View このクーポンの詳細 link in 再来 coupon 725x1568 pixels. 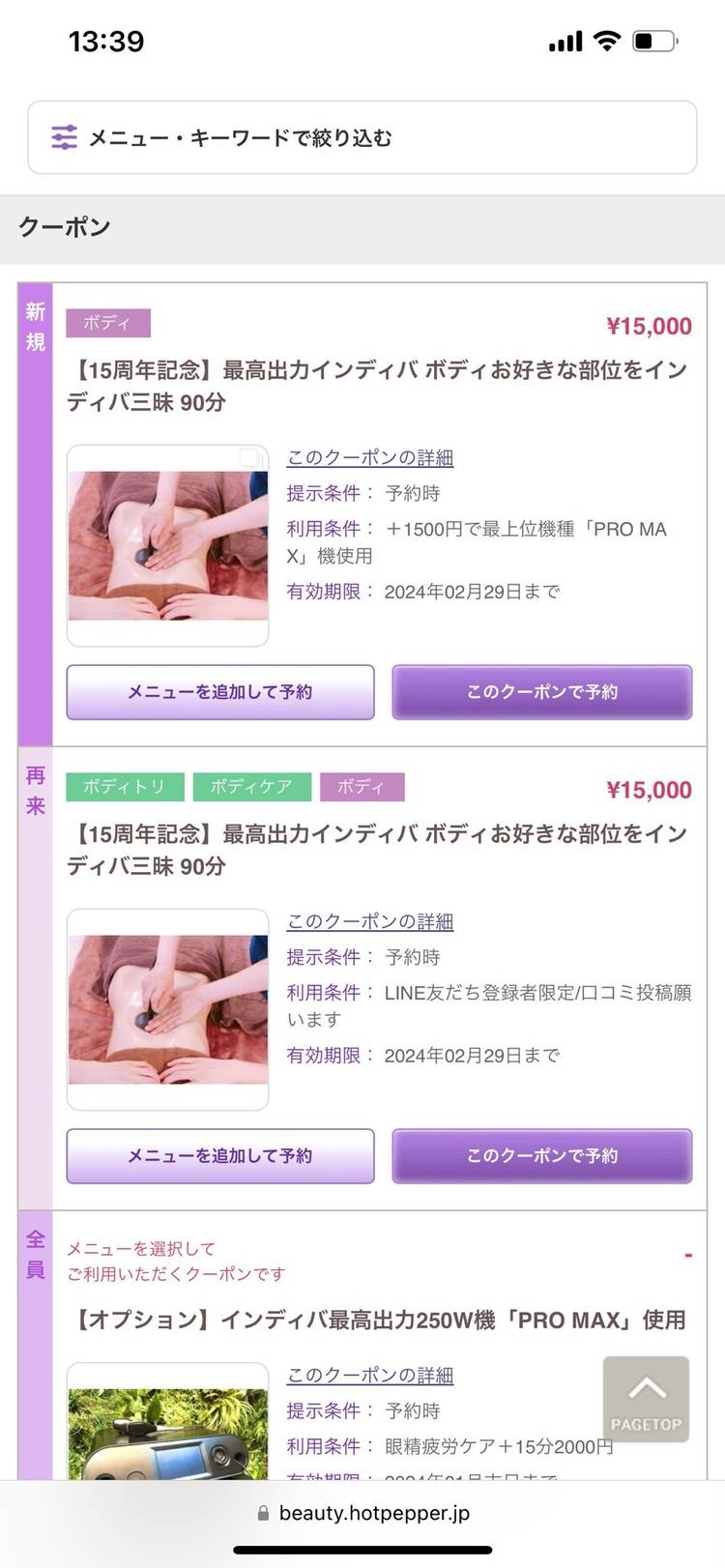[370, 921]
